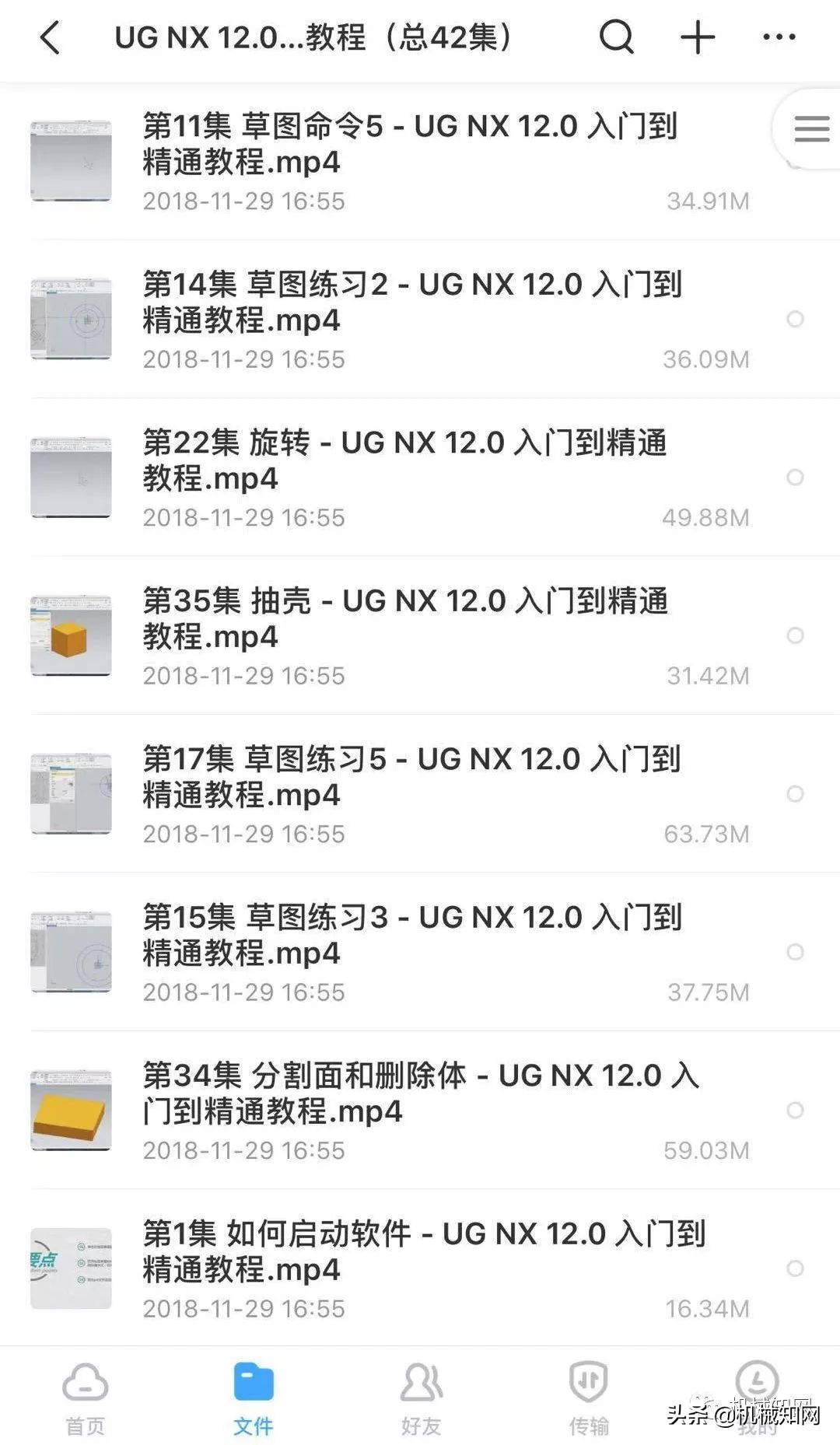840x1445 pixels.
Task: Mark 第15集 草图练习3 with its selection circle
Action: 795,951
